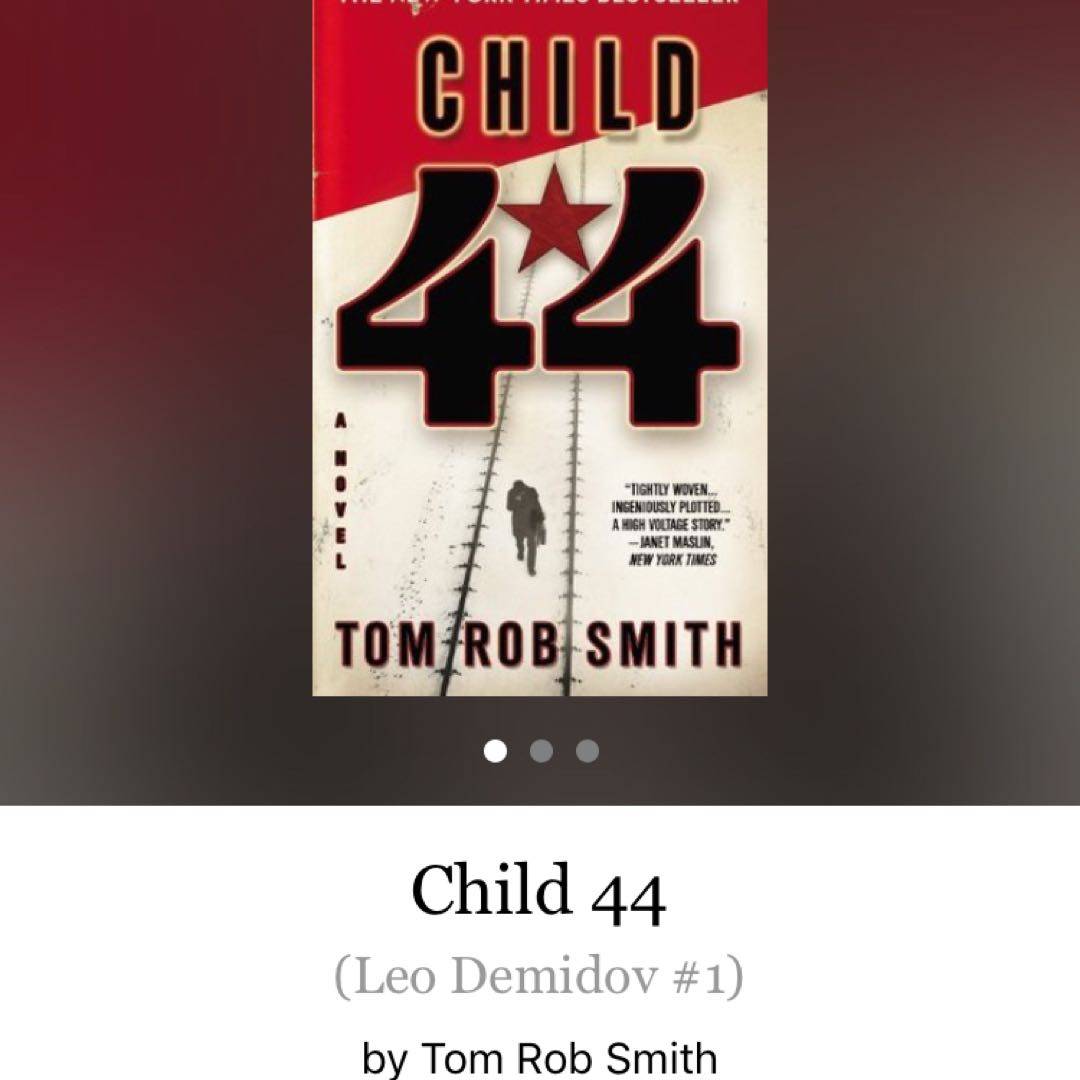This screenshot has height=1080, width=1080.
Task: Jump to the third cover image dot
Action: [x=588, y=751]
